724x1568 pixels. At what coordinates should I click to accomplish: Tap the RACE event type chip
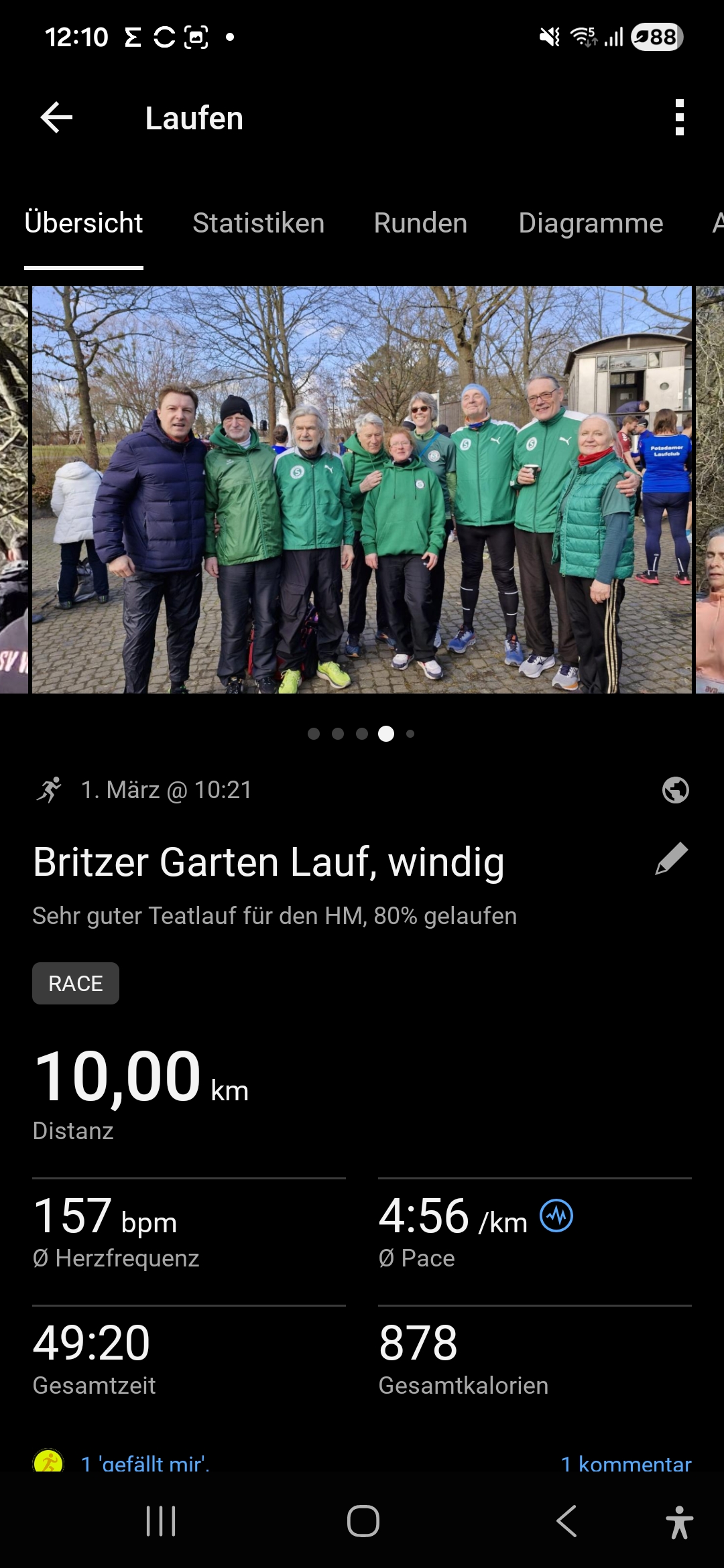click(x=76, y=983)
